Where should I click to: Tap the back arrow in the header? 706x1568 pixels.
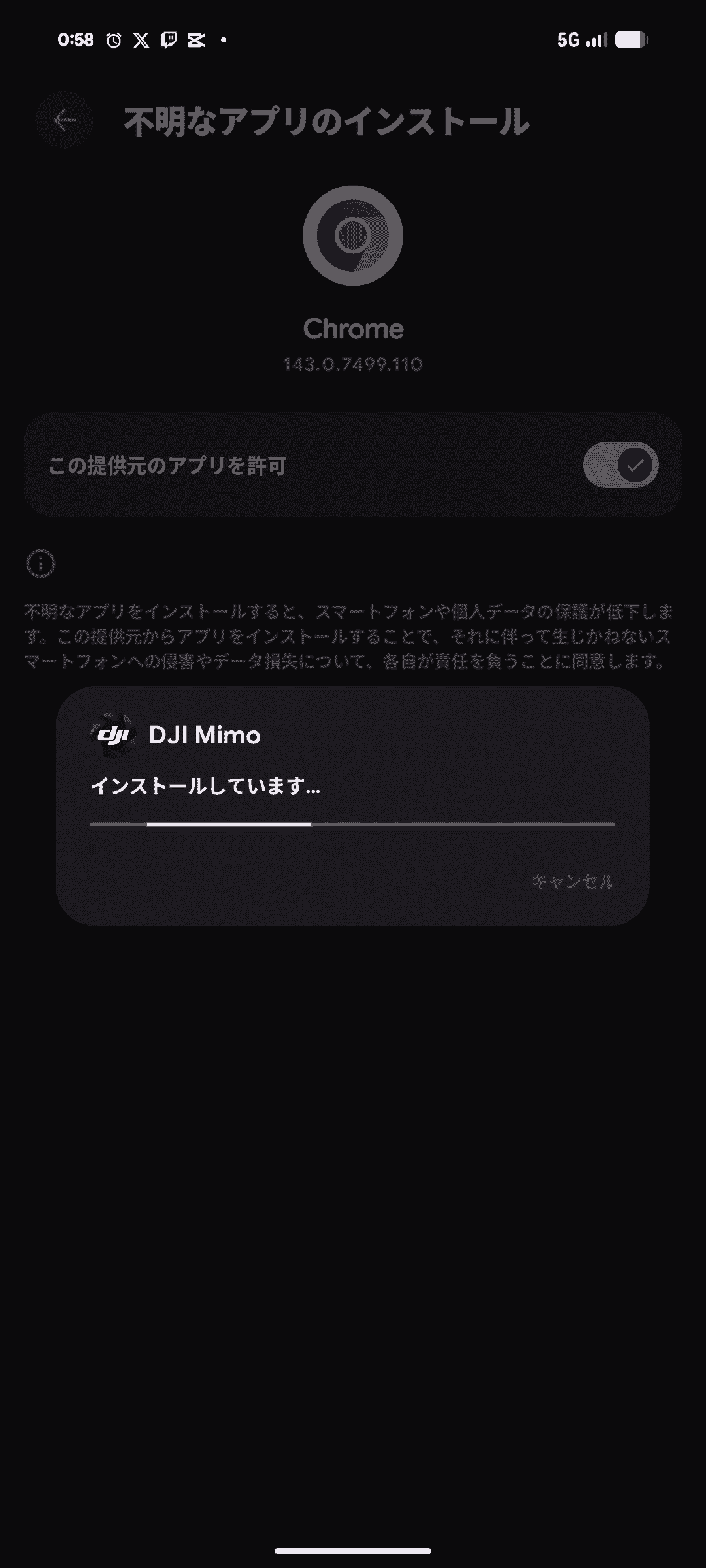click(62, 119)
